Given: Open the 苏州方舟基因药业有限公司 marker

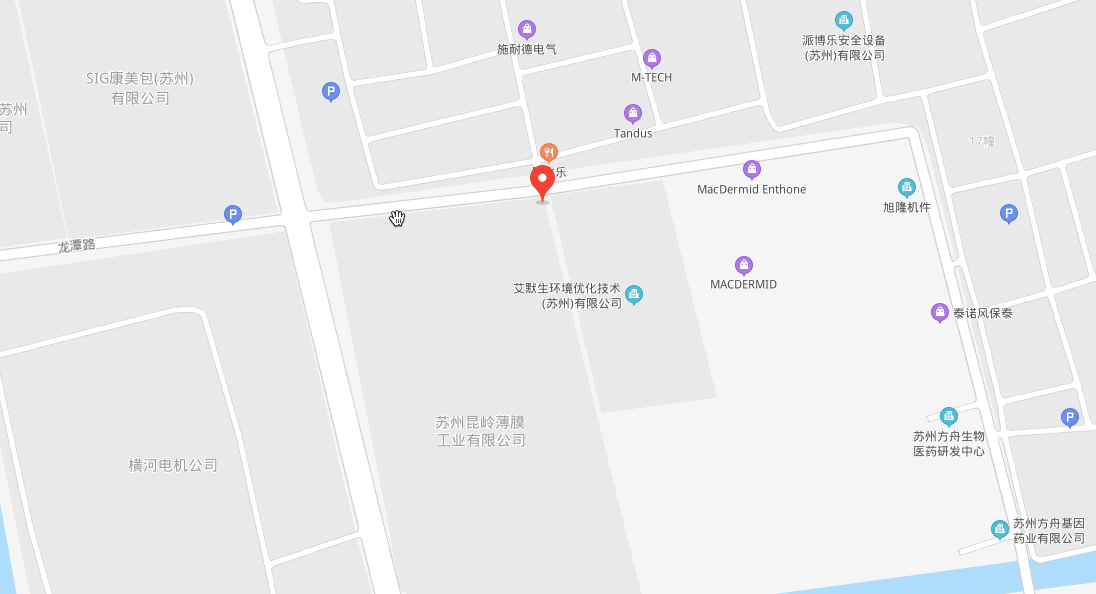Looking at the screenshot, I should (x=999, y=530).
